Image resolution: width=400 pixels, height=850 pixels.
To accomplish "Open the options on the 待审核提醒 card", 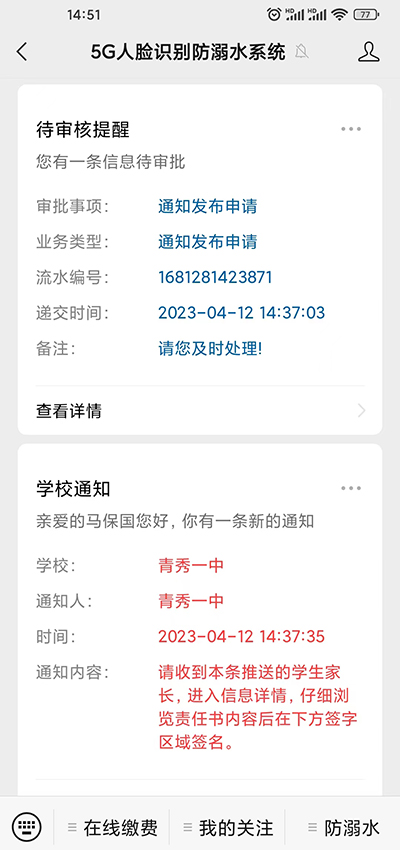I will [x=351, y=129].
